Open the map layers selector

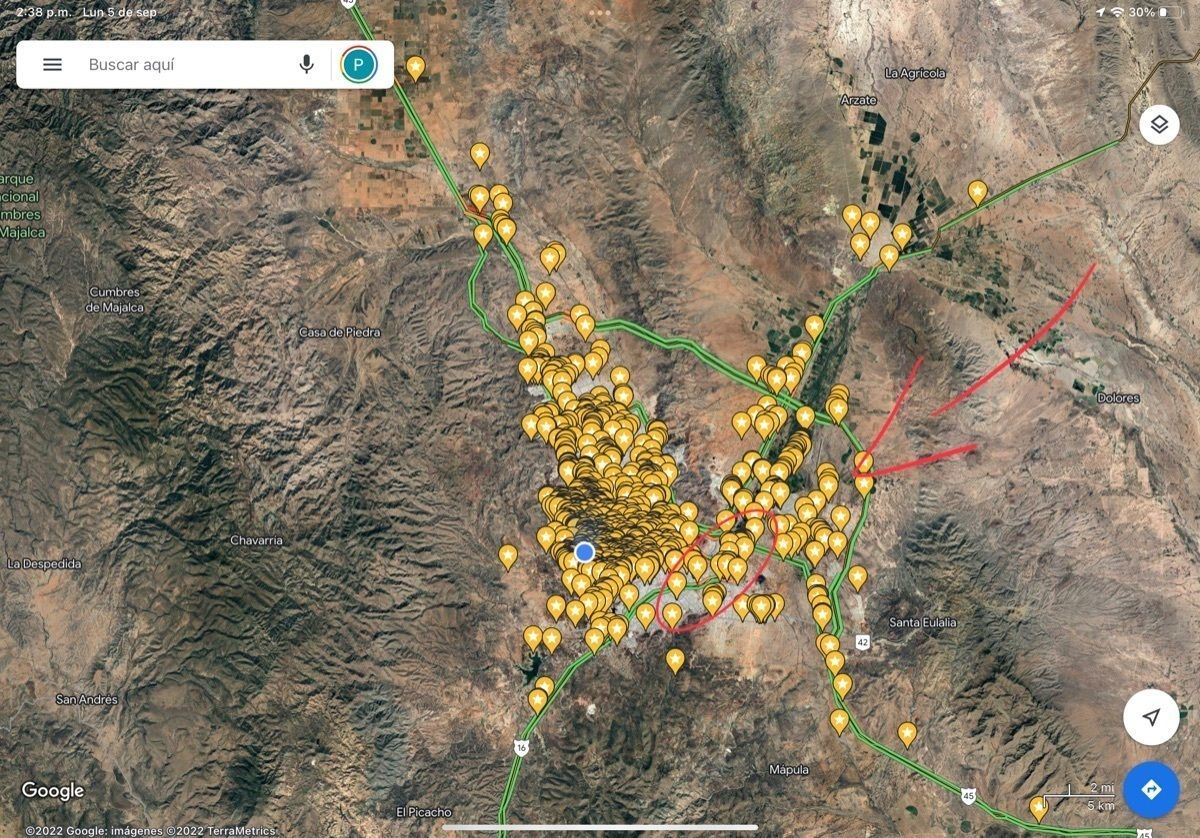1159,124
